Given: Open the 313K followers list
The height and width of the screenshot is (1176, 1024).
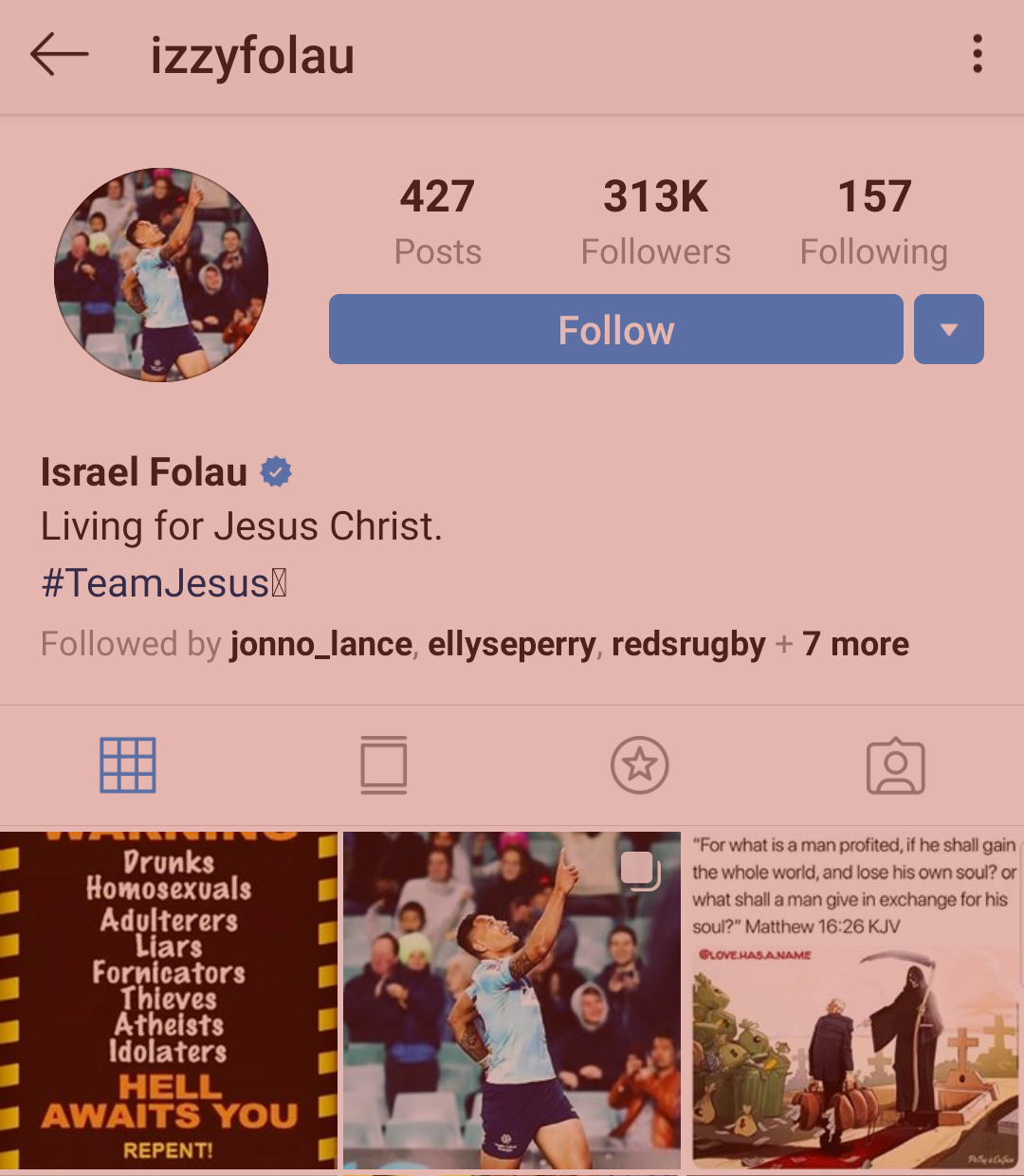Looking at the screenshot, I should [655, 222].
